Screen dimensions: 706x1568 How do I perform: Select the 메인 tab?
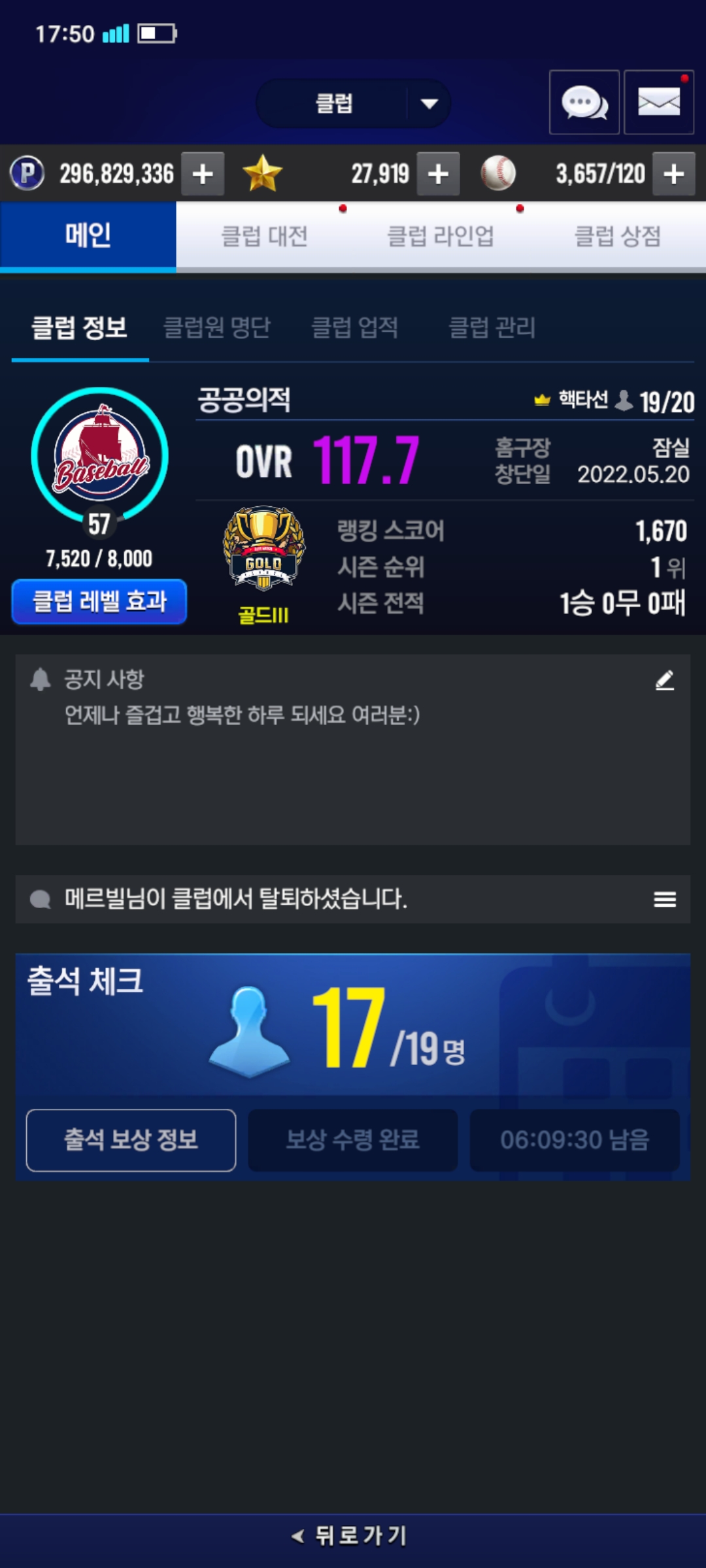coord(88,237)
